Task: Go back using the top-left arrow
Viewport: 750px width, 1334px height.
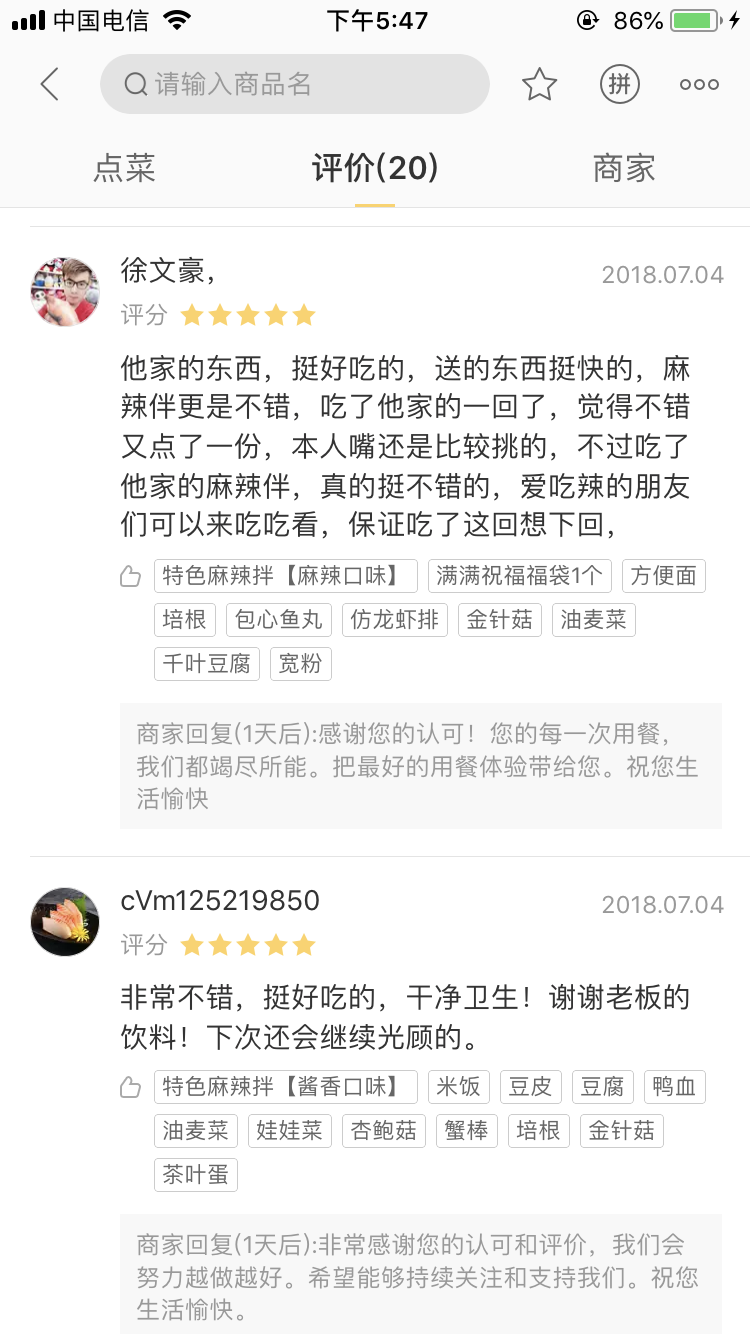Action: click(x=50, y=85)
